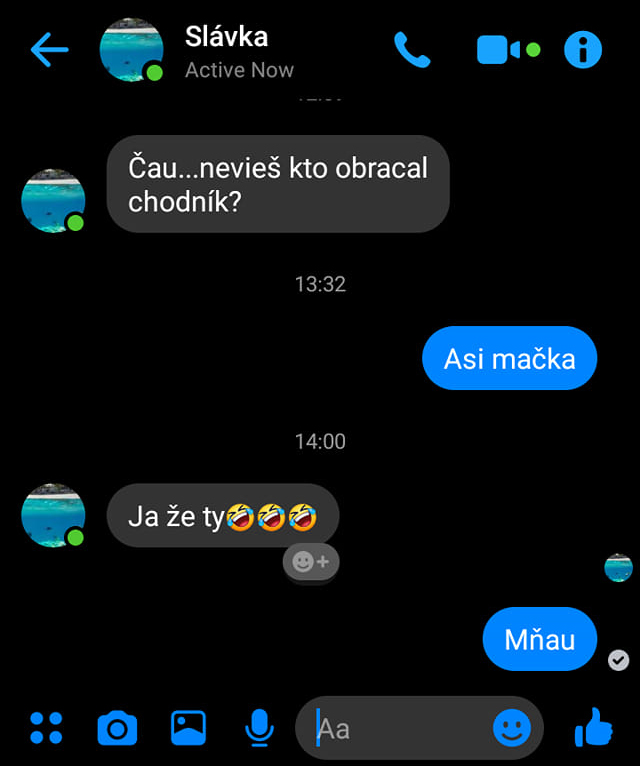The width and height of the screenshot is (640, 766).
Task: Go back to the chat list
Action: click(49, 50)
